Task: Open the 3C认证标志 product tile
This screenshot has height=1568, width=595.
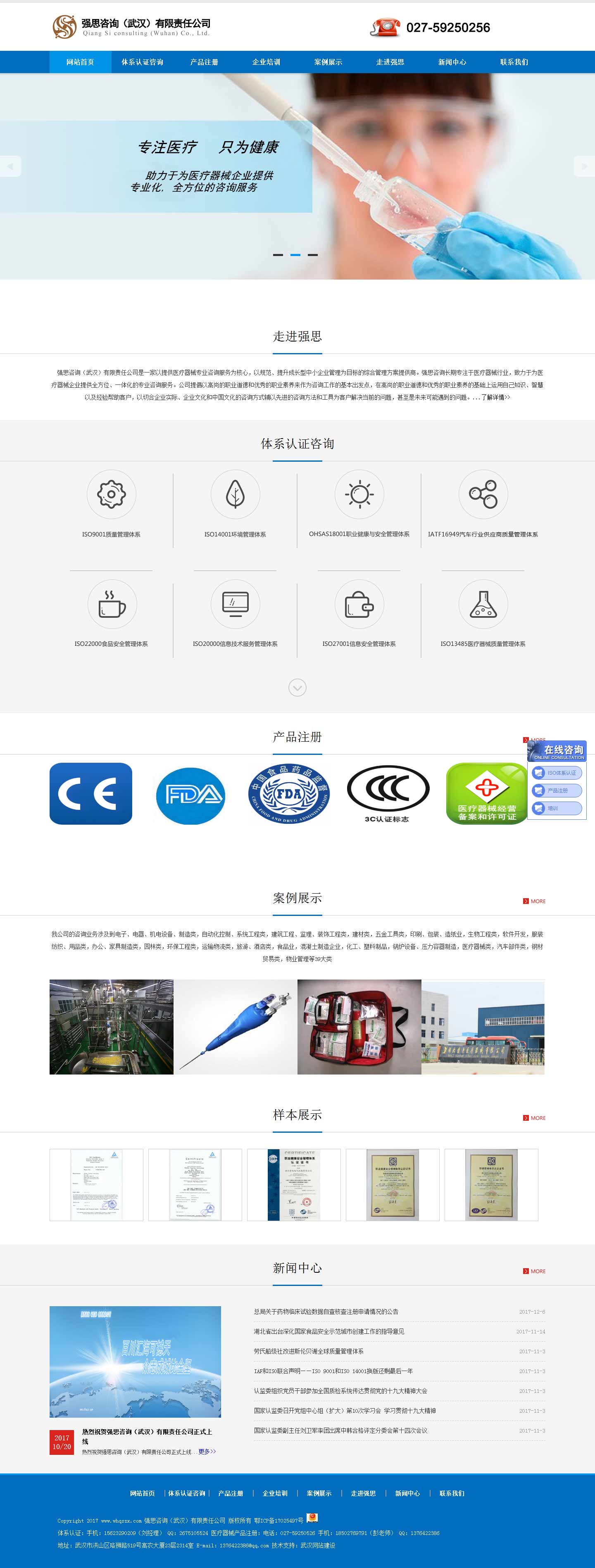Action: click(387, 794)
